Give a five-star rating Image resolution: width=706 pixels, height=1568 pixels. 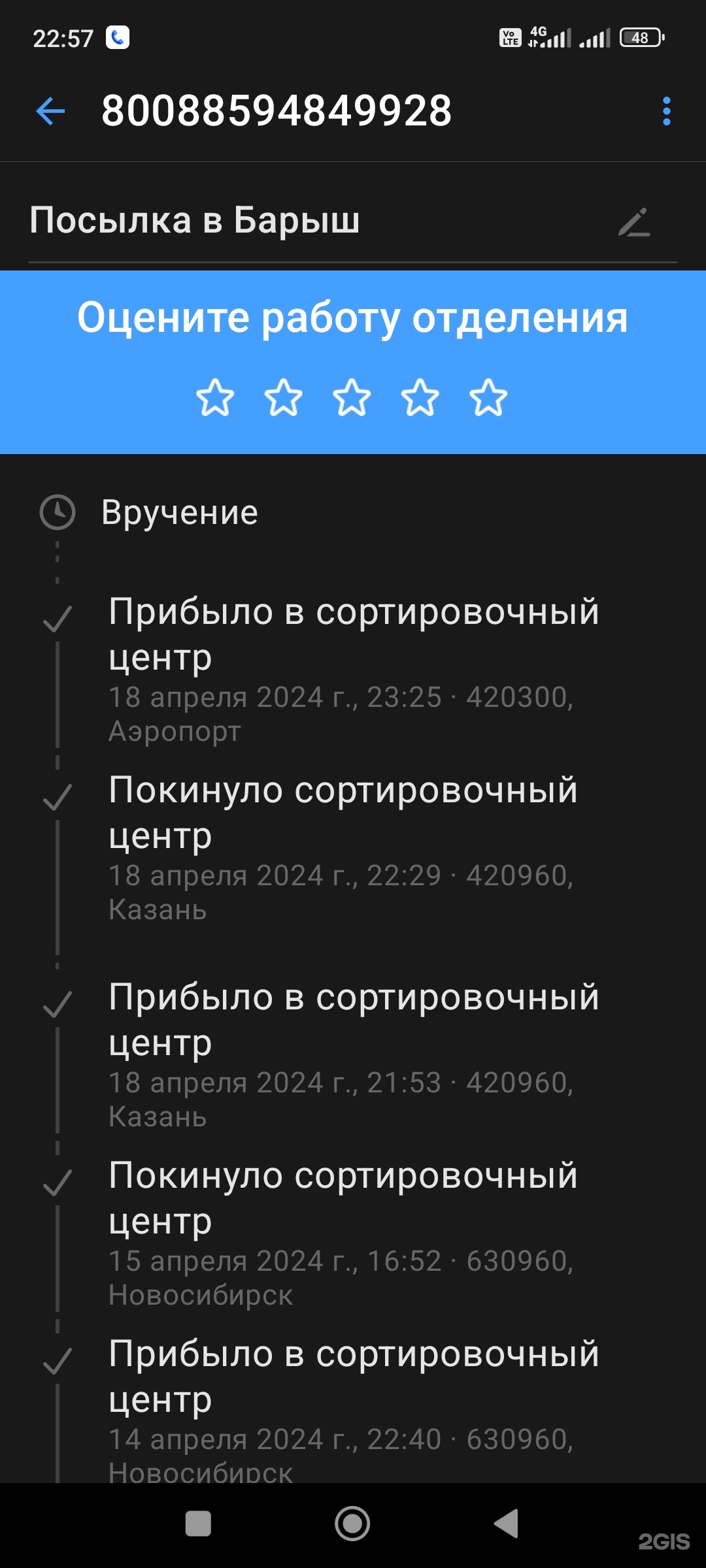[x=488, y=397]
